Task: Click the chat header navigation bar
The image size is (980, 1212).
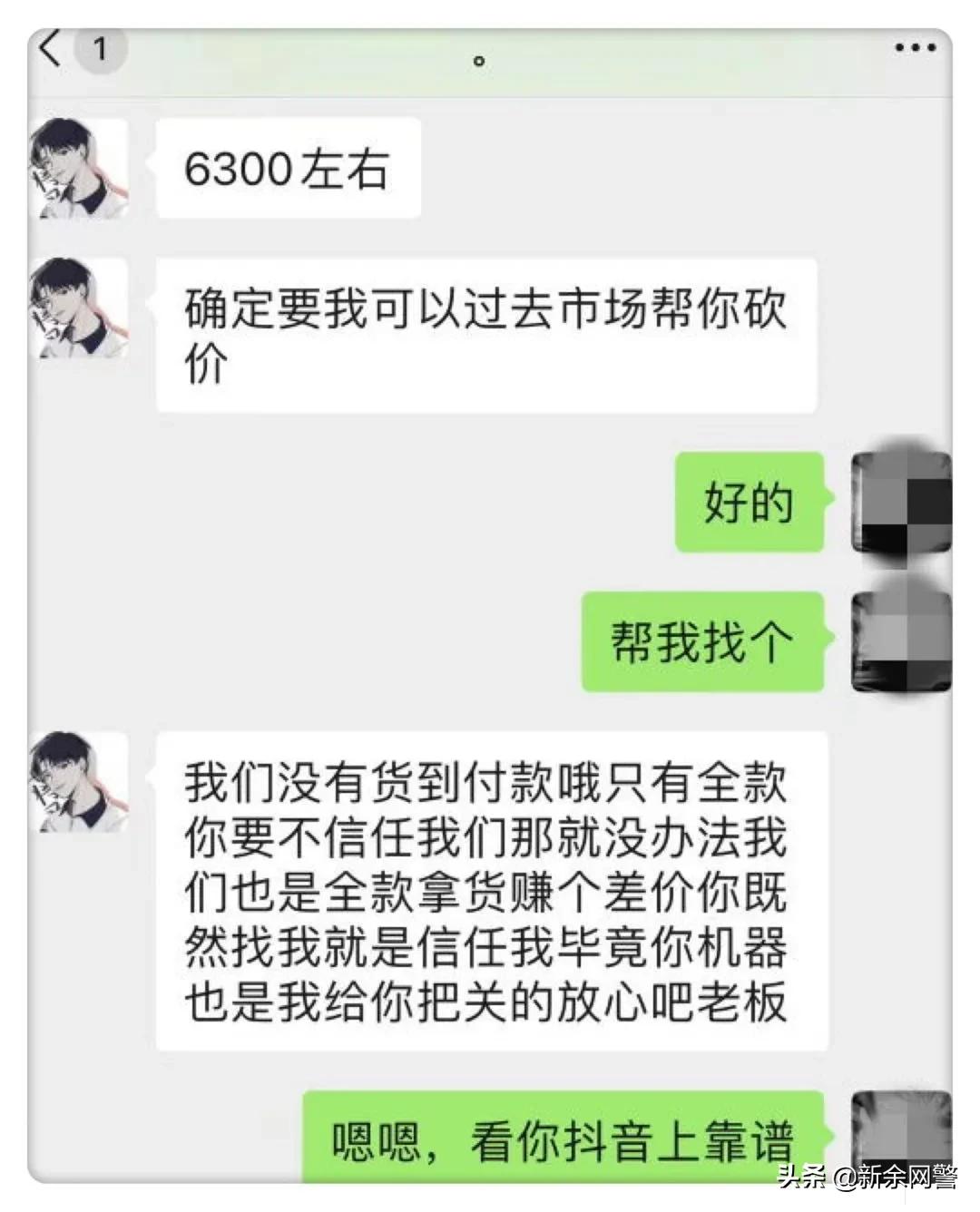Action: (x=490, y=50)
